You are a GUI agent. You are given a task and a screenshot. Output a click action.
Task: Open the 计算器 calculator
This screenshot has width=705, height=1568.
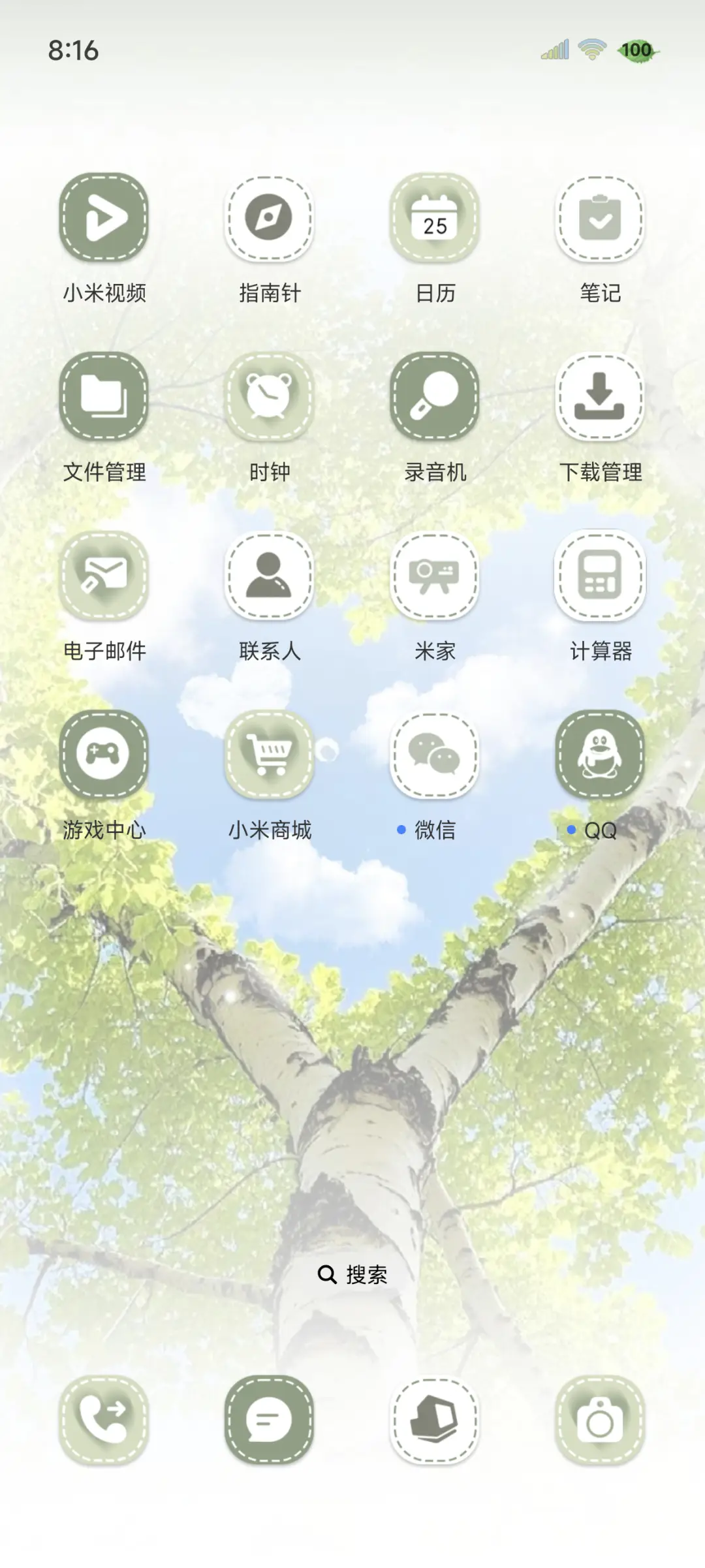tap(601, 578)
